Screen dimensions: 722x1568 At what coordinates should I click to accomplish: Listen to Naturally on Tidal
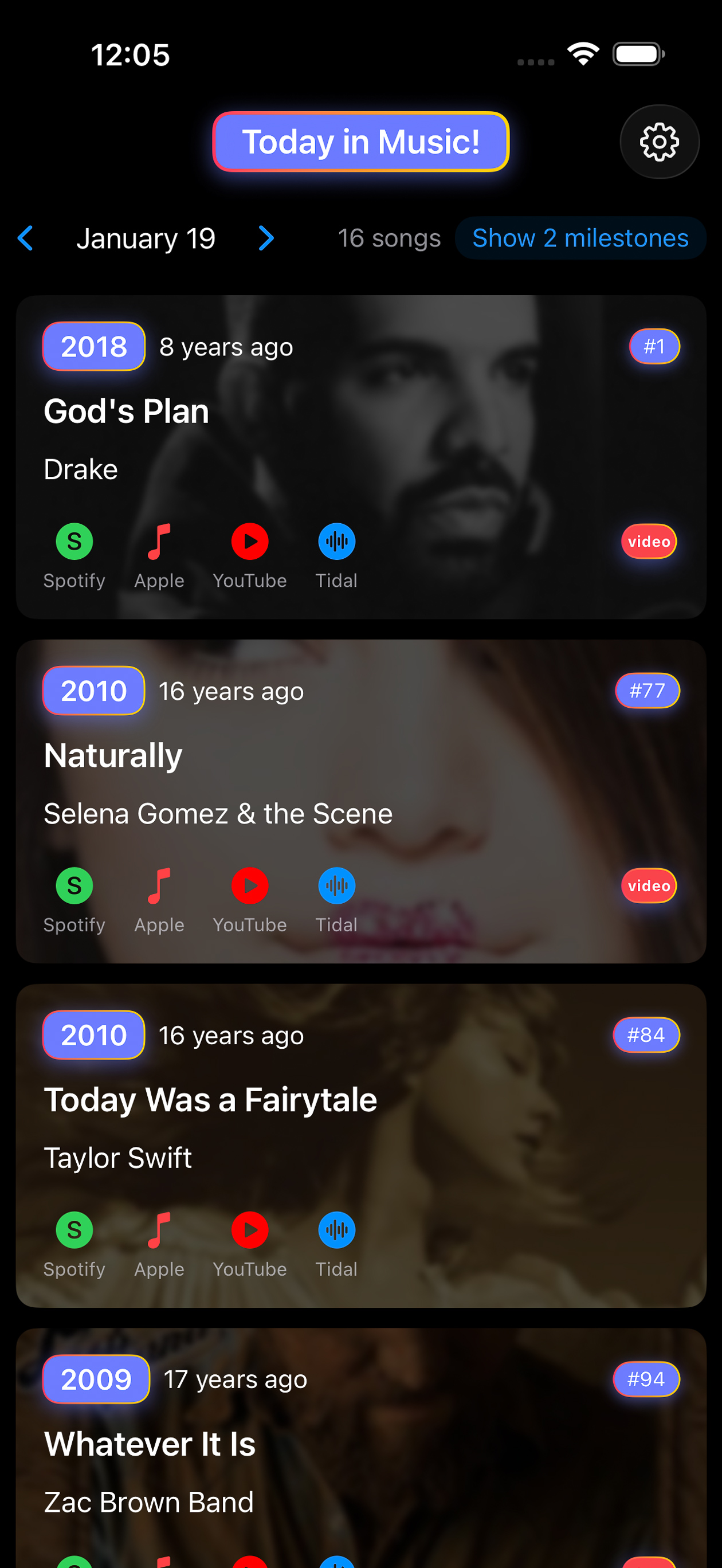336,885
